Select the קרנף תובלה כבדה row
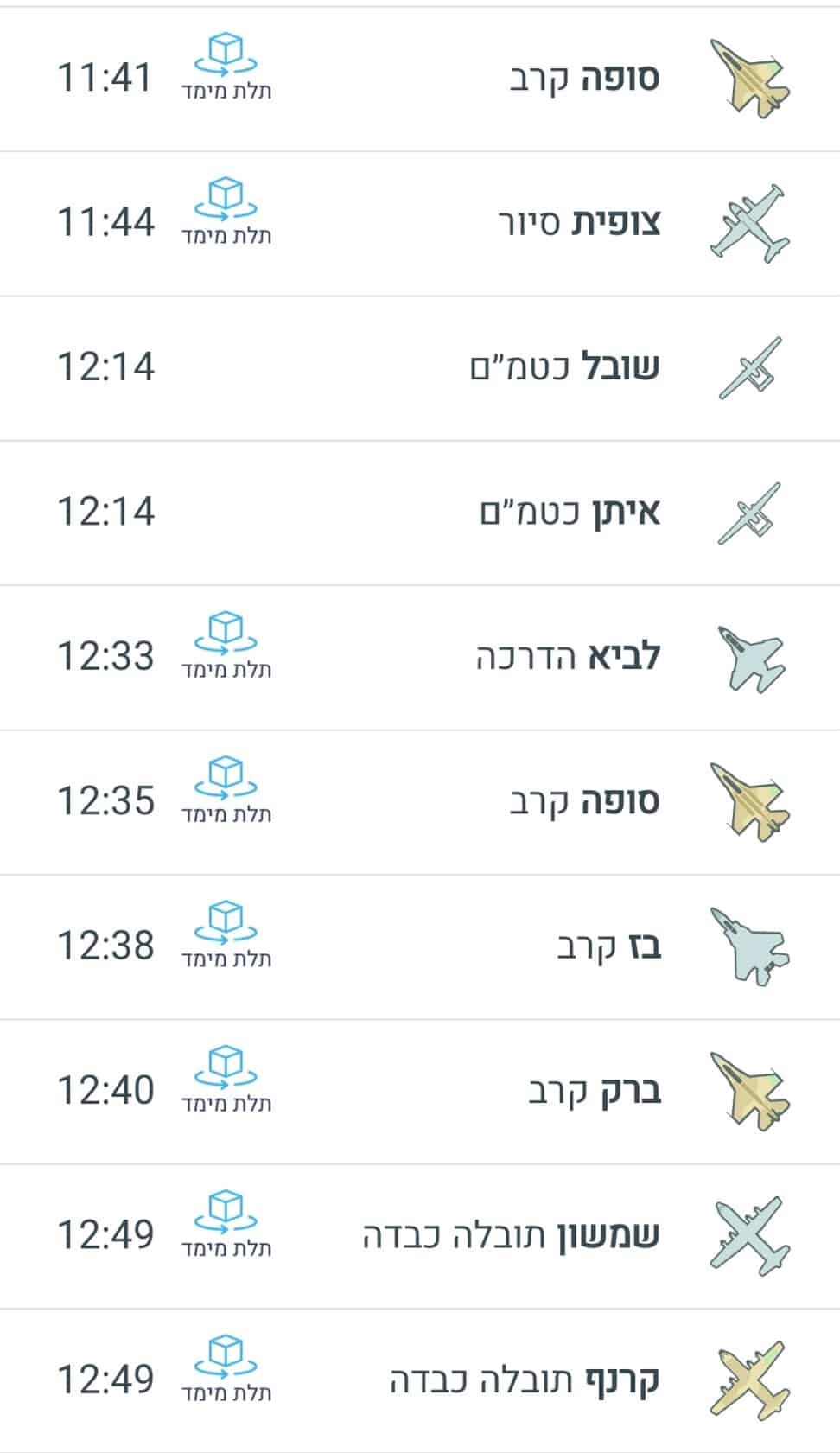Viewport: 840px width, 1453px height. pos(420,1381)
